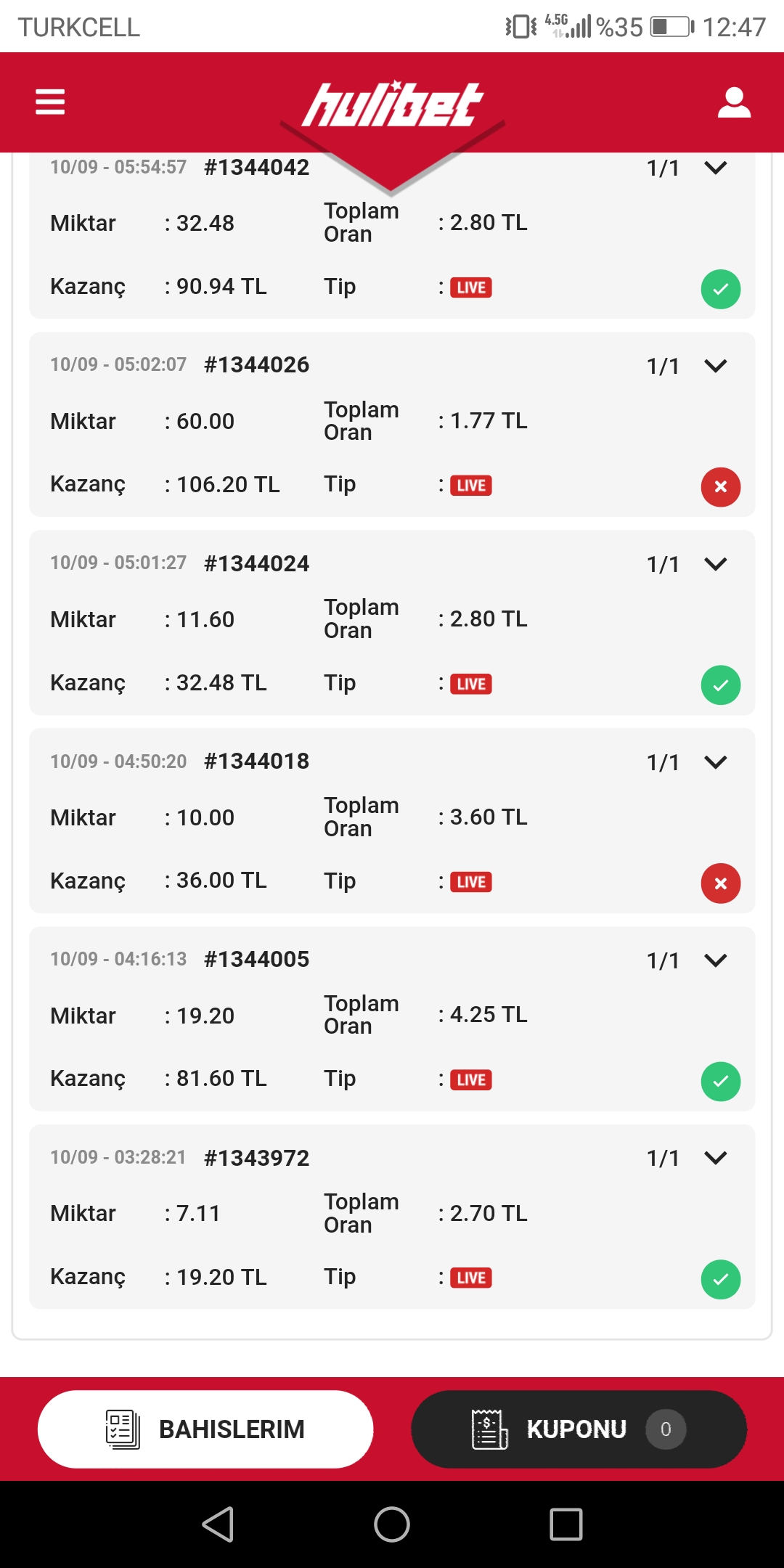Screen dimensions: 784x1568
Task: Expand bet #1344005 details
Action: tap(716, 960)
